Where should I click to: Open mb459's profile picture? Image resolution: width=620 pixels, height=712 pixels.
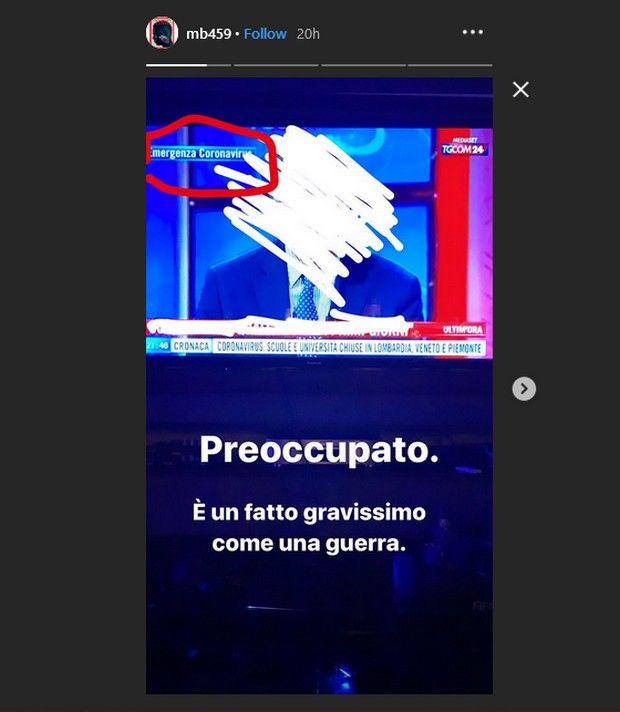click(162, 33)
